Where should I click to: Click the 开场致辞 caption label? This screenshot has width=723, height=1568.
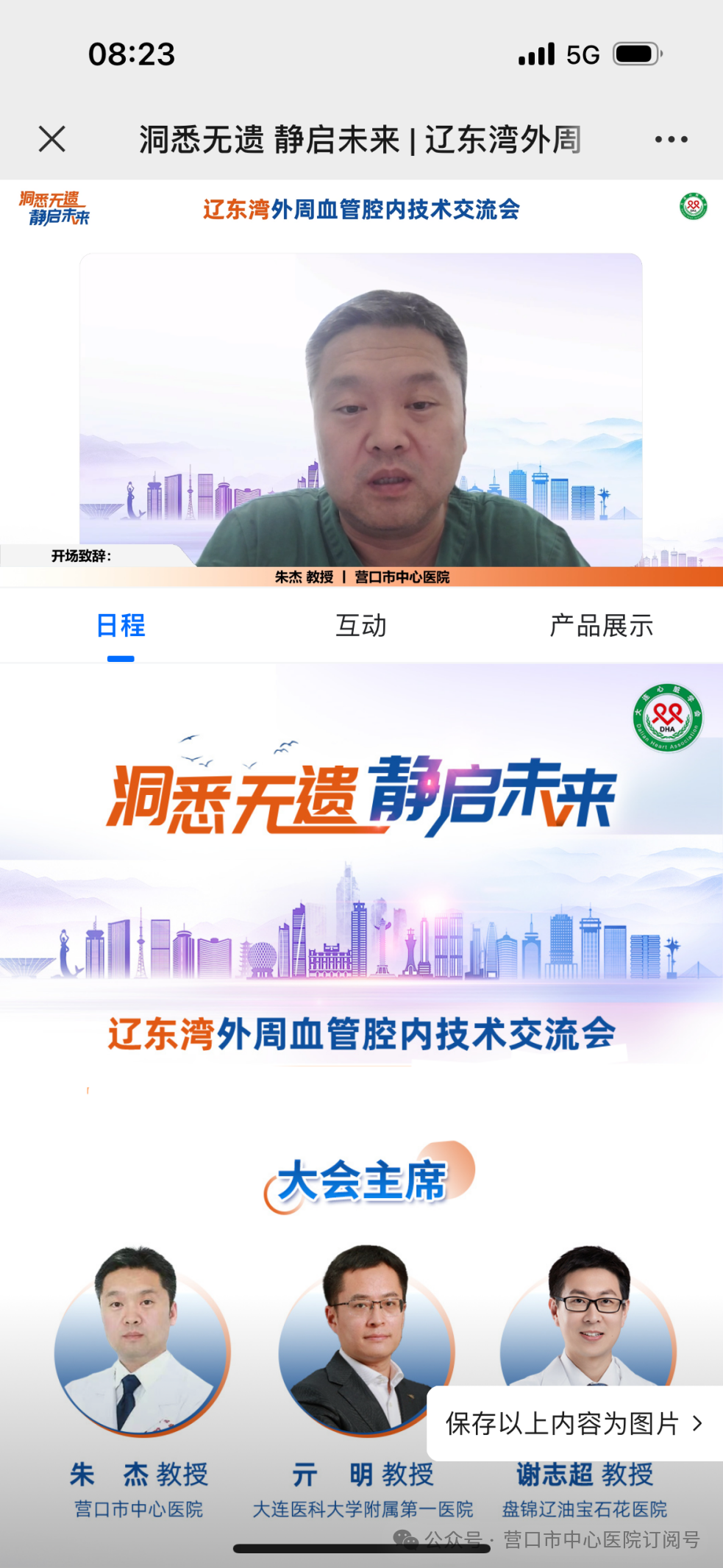pyautogui.click(x=81, y=556)
